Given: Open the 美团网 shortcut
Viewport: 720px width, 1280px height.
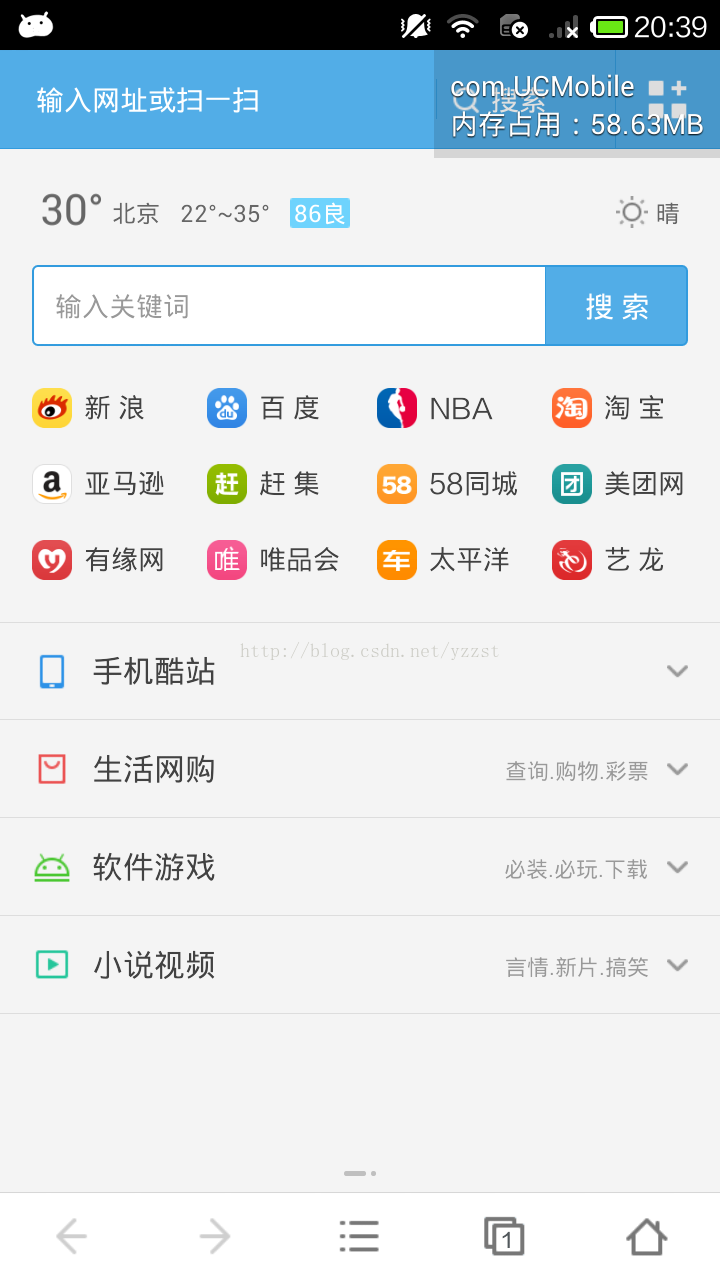Looking at the screenshot, I should tap(618, 484).
